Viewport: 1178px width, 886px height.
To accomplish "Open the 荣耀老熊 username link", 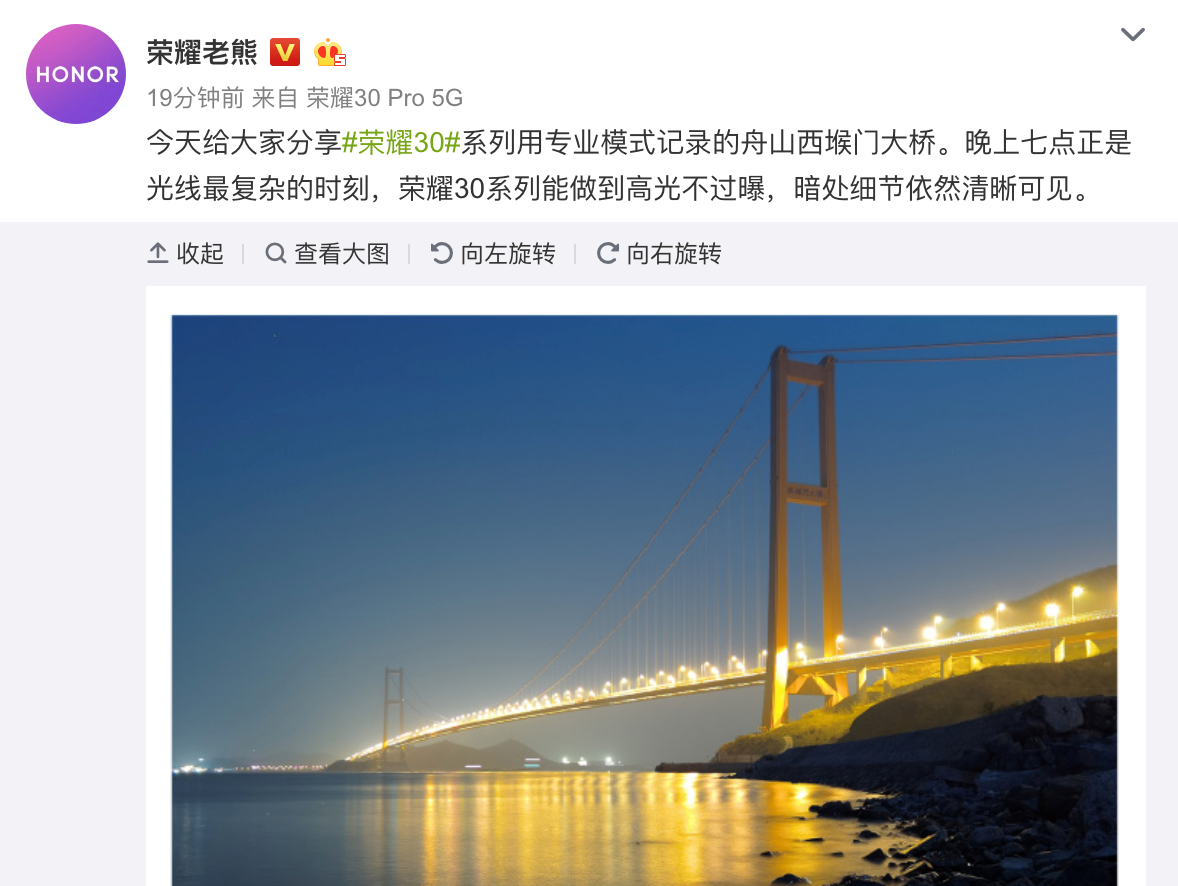I will click(201, 52).
